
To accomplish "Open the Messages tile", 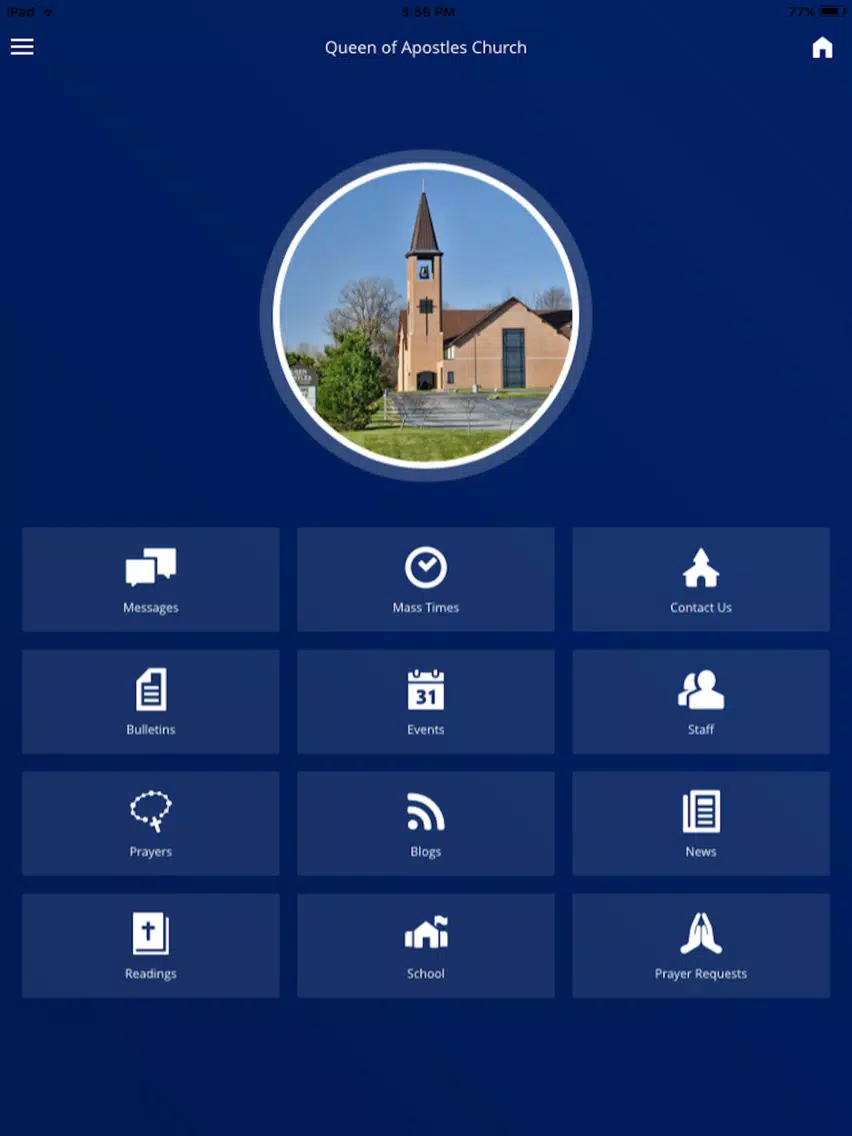I will coord(151,580).
